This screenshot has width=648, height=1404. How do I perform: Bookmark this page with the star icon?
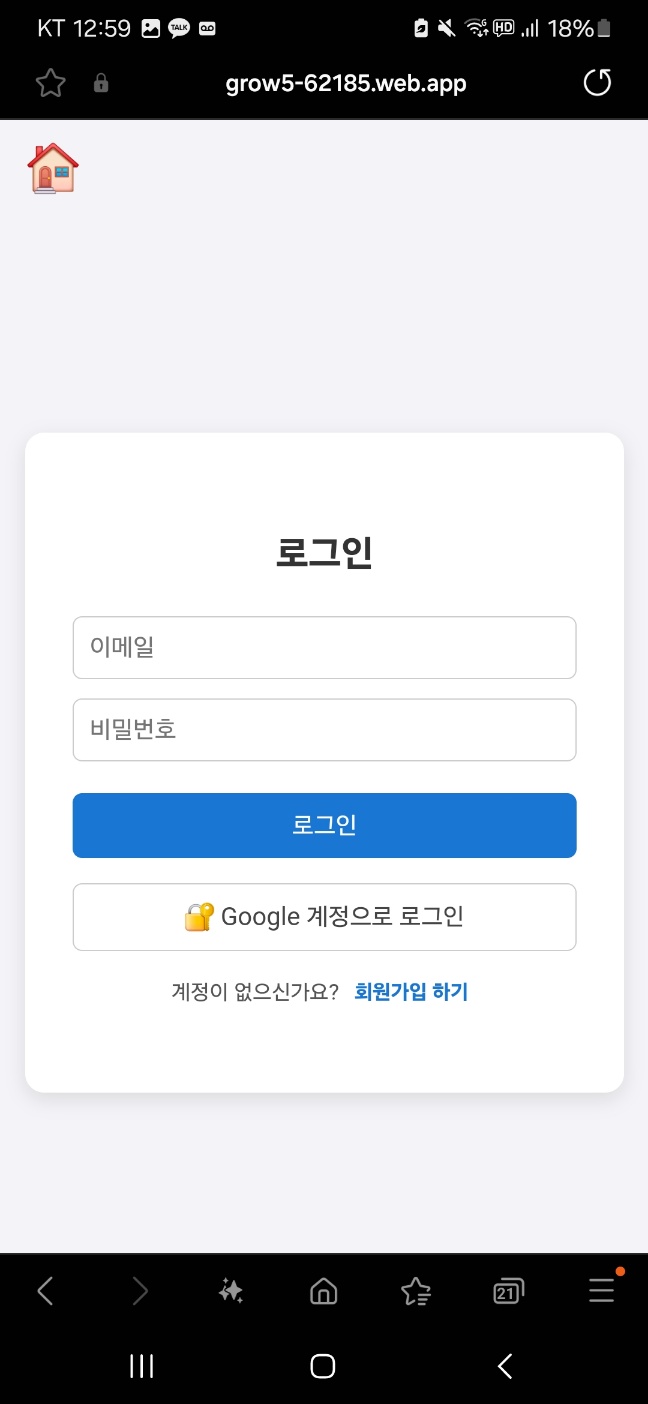[x=50, y=83]
